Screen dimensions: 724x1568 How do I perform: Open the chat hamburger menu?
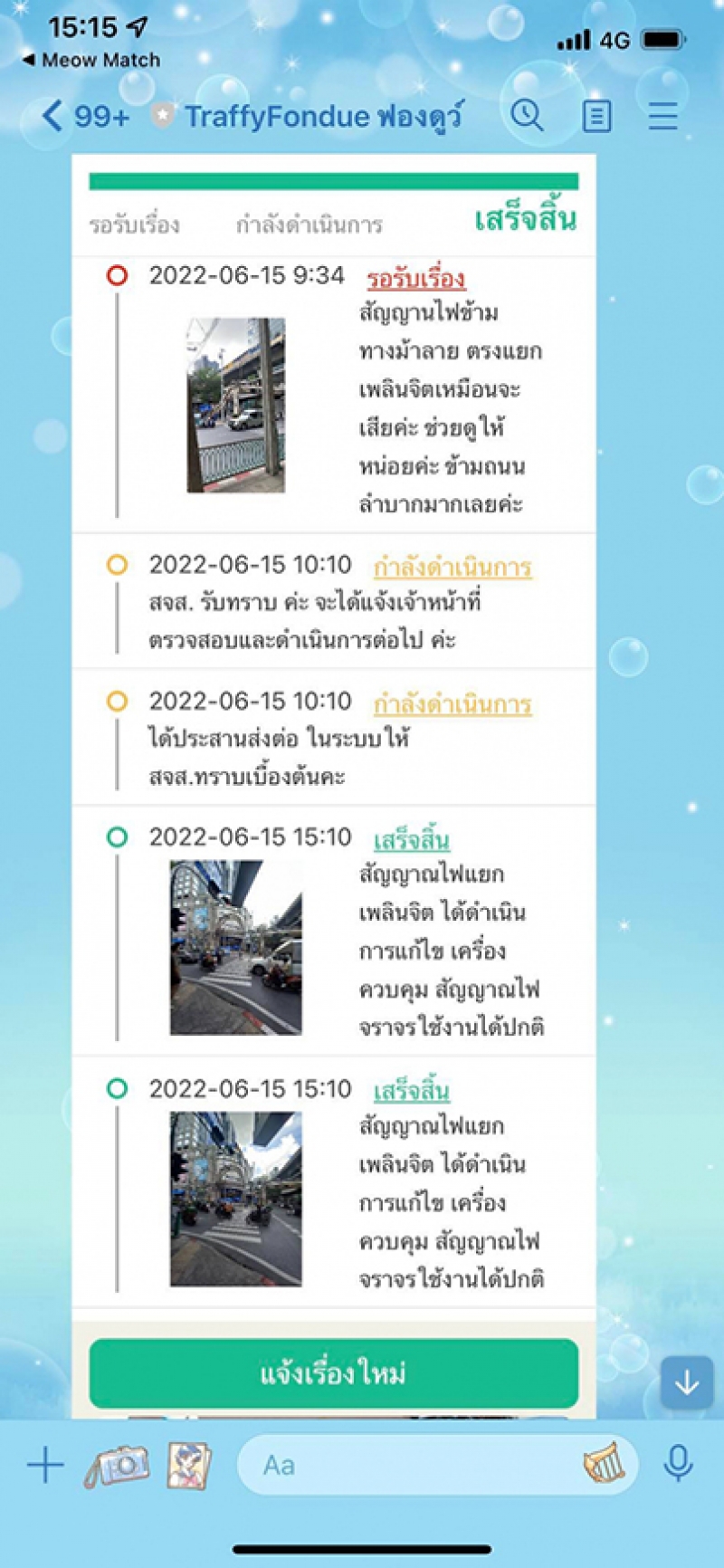(663, 116)
